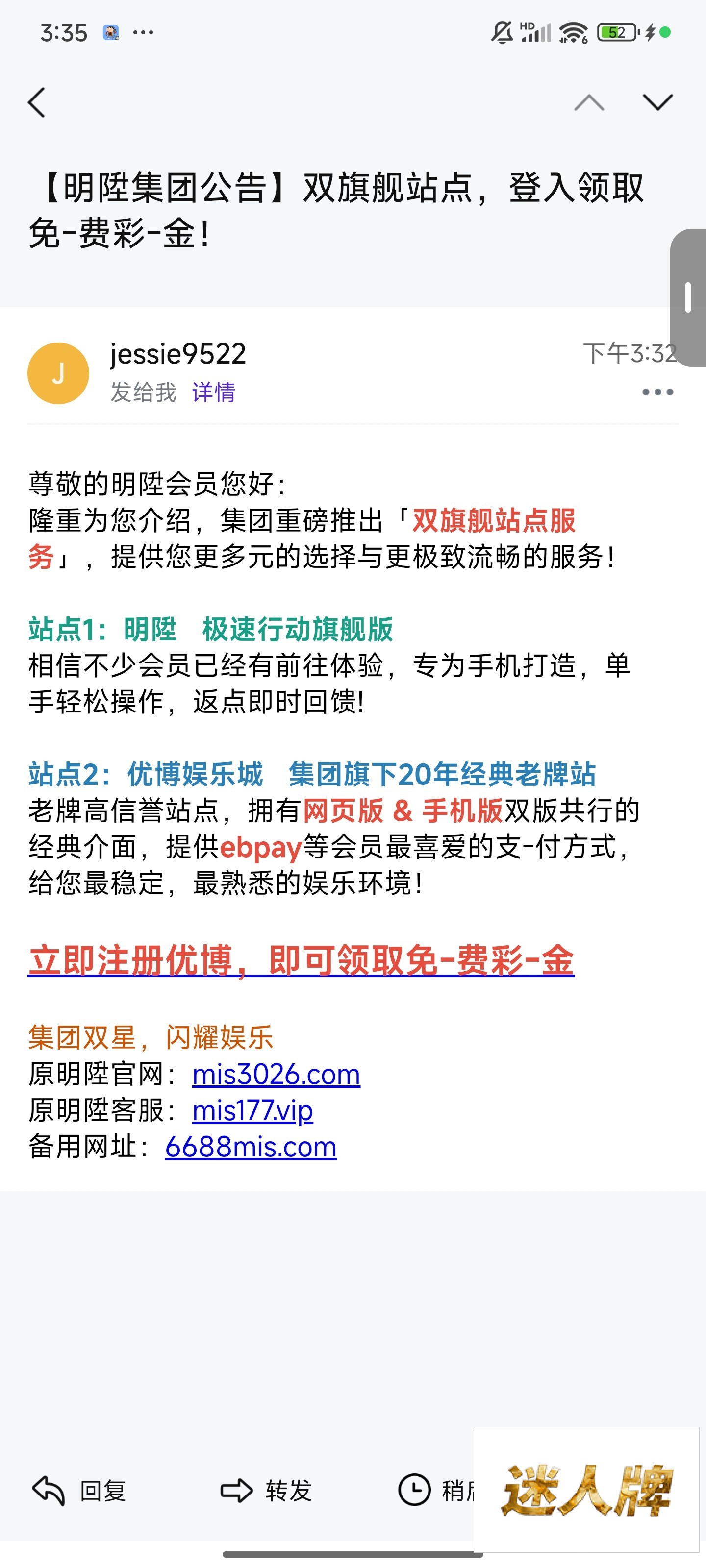Jump to the next email

[658, 101]
